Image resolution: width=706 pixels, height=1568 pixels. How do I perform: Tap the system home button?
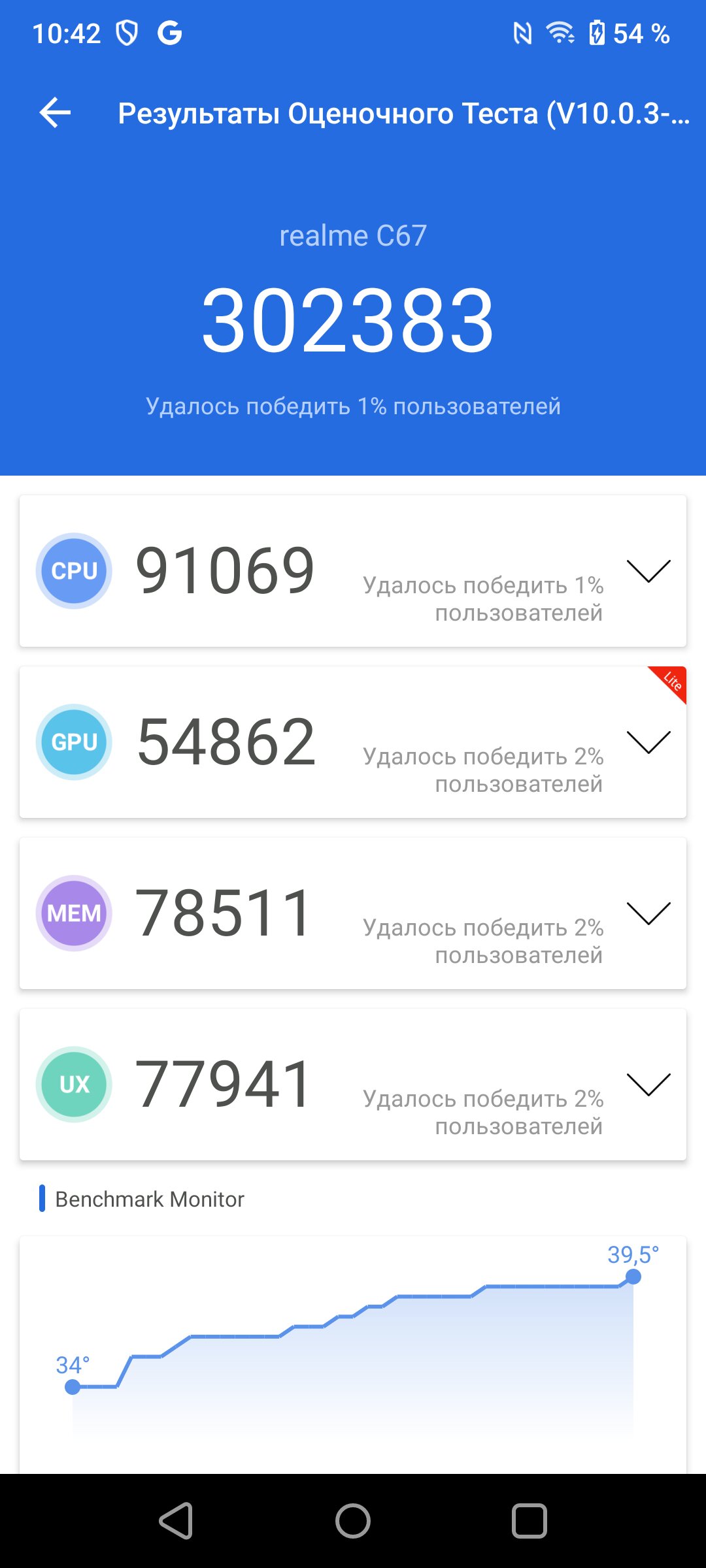point(353,1521)
